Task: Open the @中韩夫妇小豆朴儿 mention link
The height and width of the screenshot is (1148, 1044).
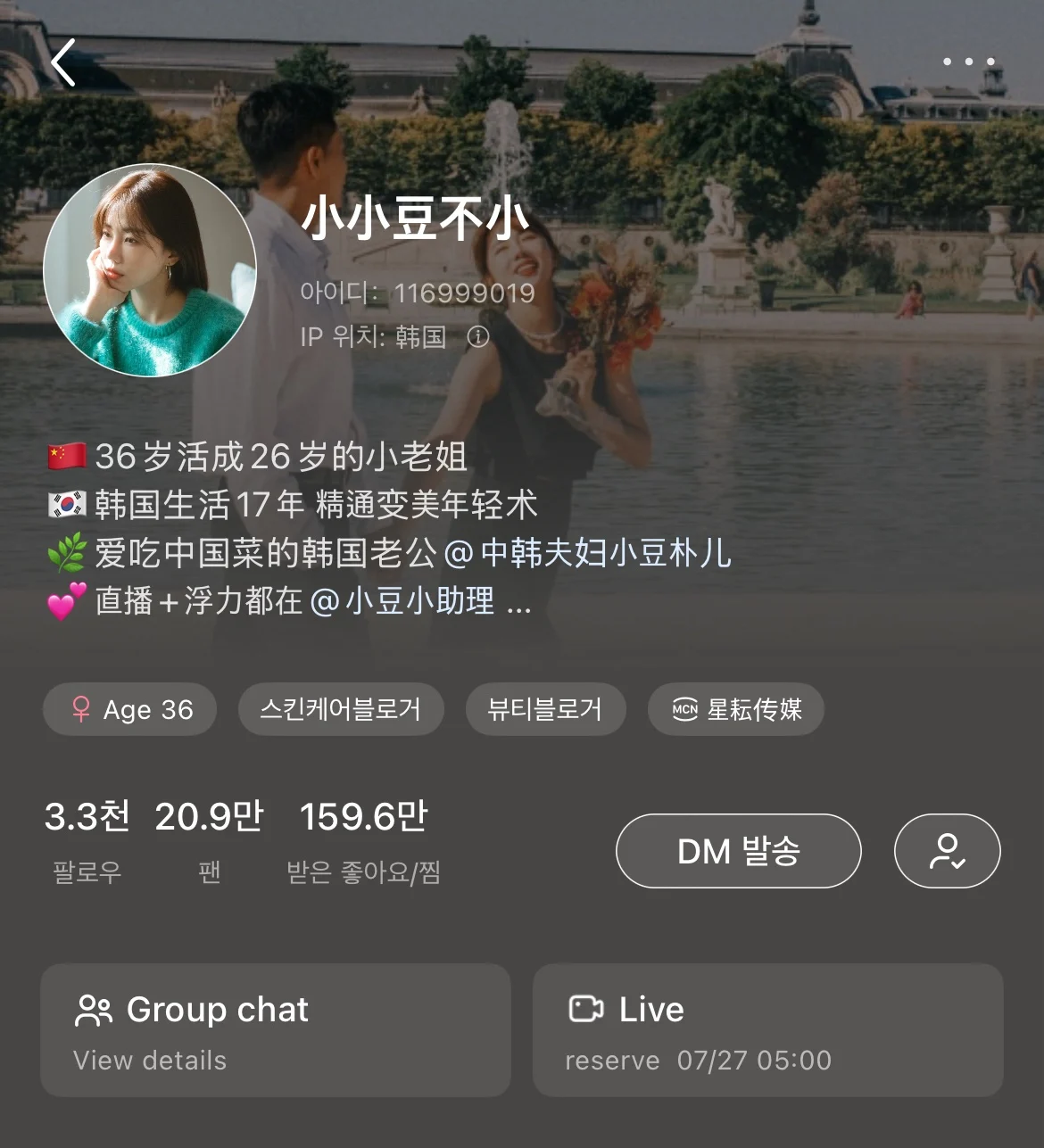Action: [x=589, y=553]
